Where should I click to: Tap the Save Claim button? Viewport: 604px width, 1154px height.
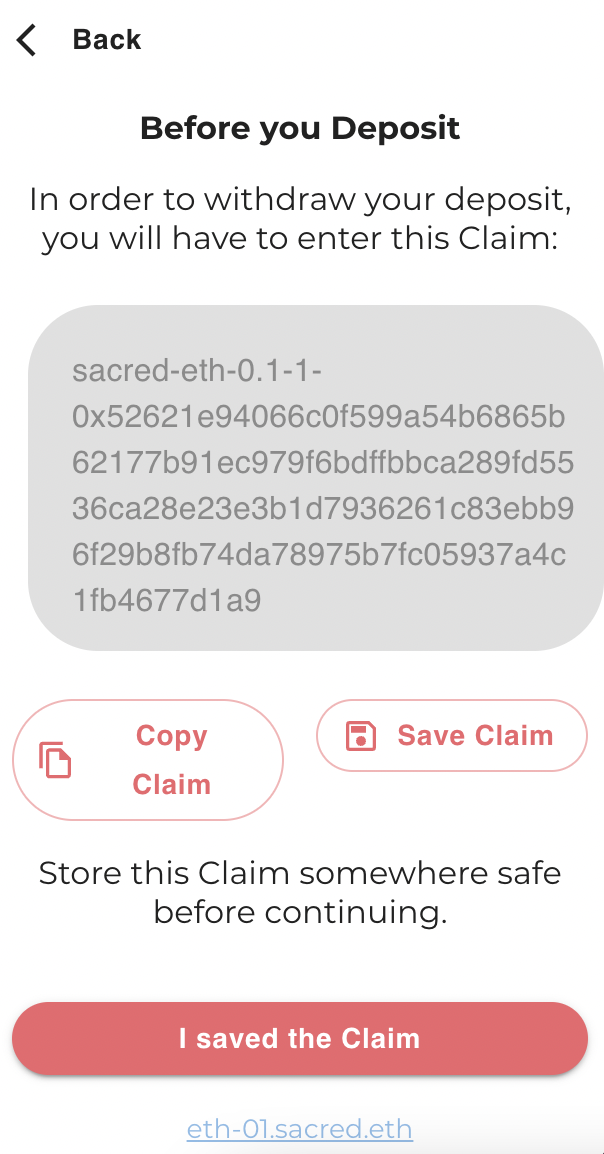[452, 735]
